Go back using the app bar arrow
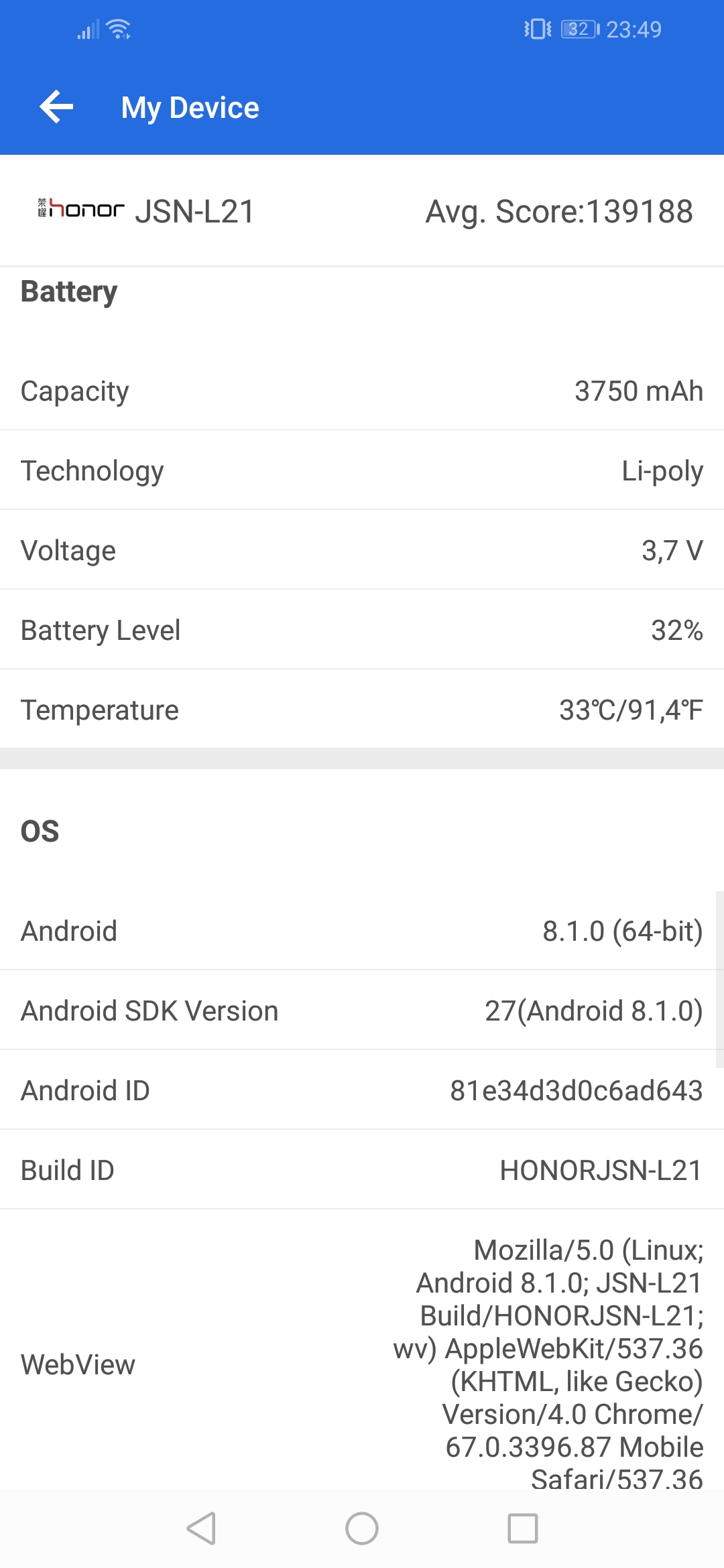The width and height of the screenshot is (724, 1568). tap(56, 107)
